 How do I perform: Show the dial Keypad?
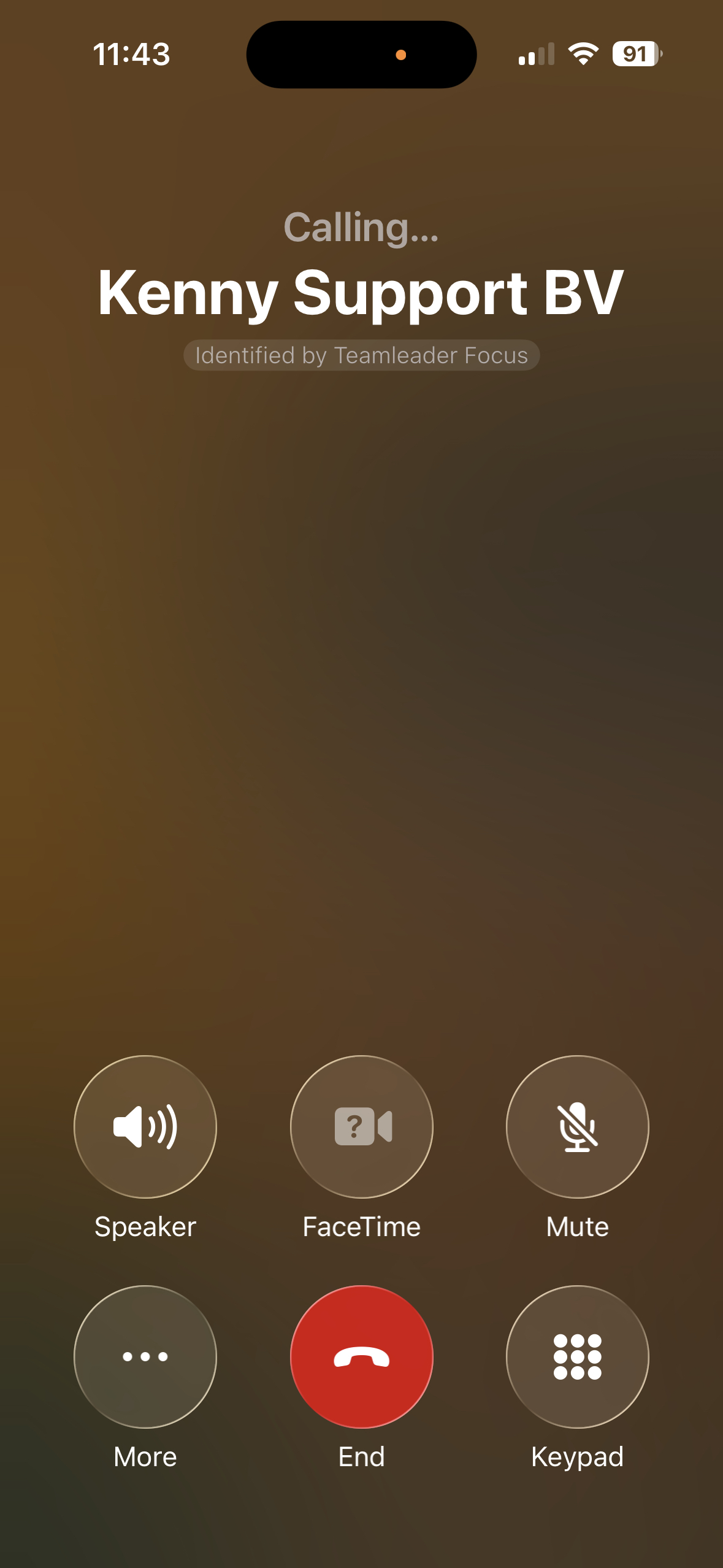pyautogui.click(x=578, y=1356)
